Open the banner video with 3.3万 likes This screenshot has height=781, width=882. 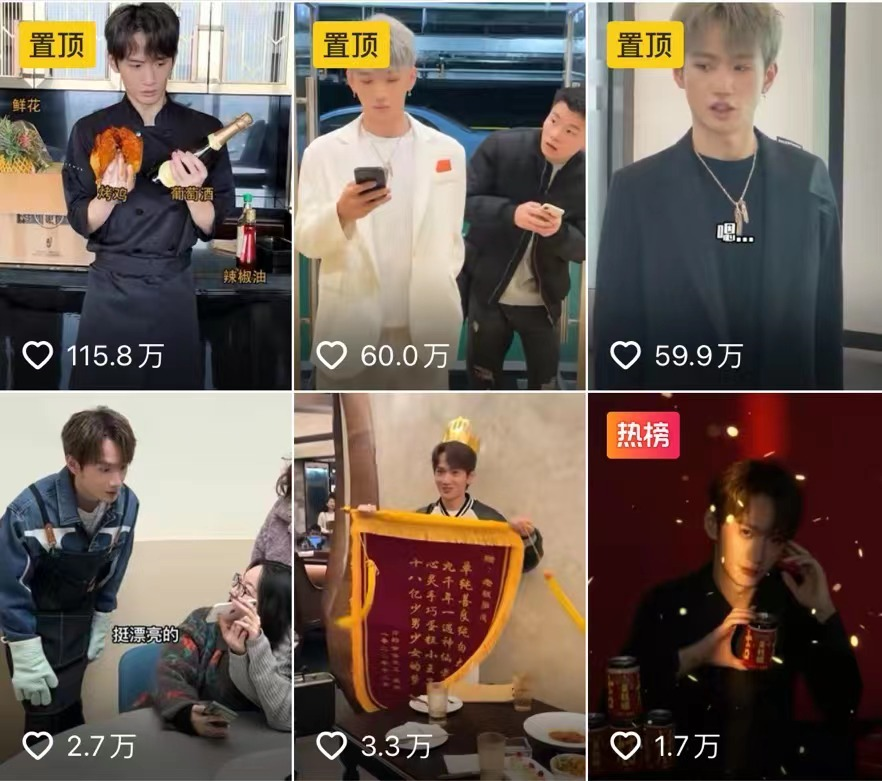440,585
